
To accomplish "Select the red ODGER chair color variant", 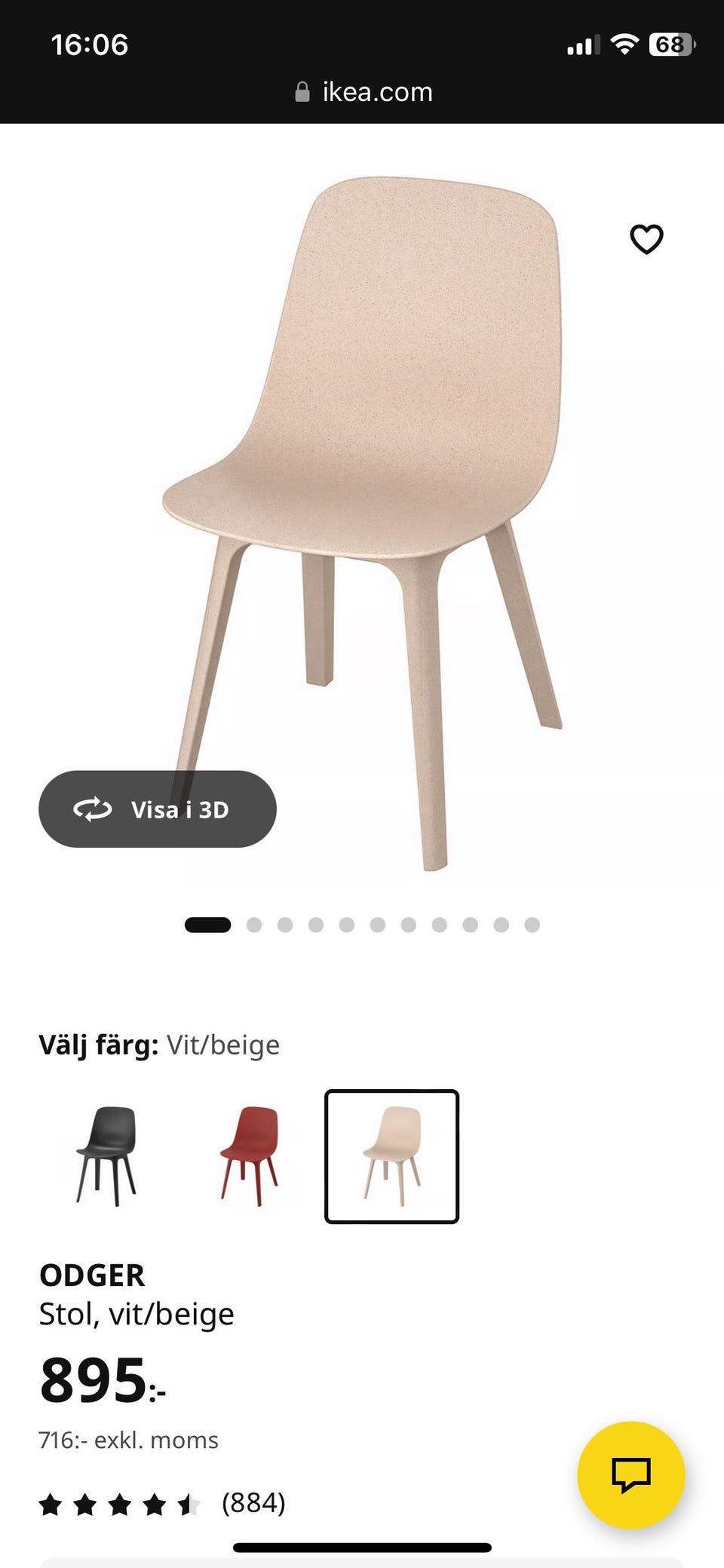I will pos(252,1156).
